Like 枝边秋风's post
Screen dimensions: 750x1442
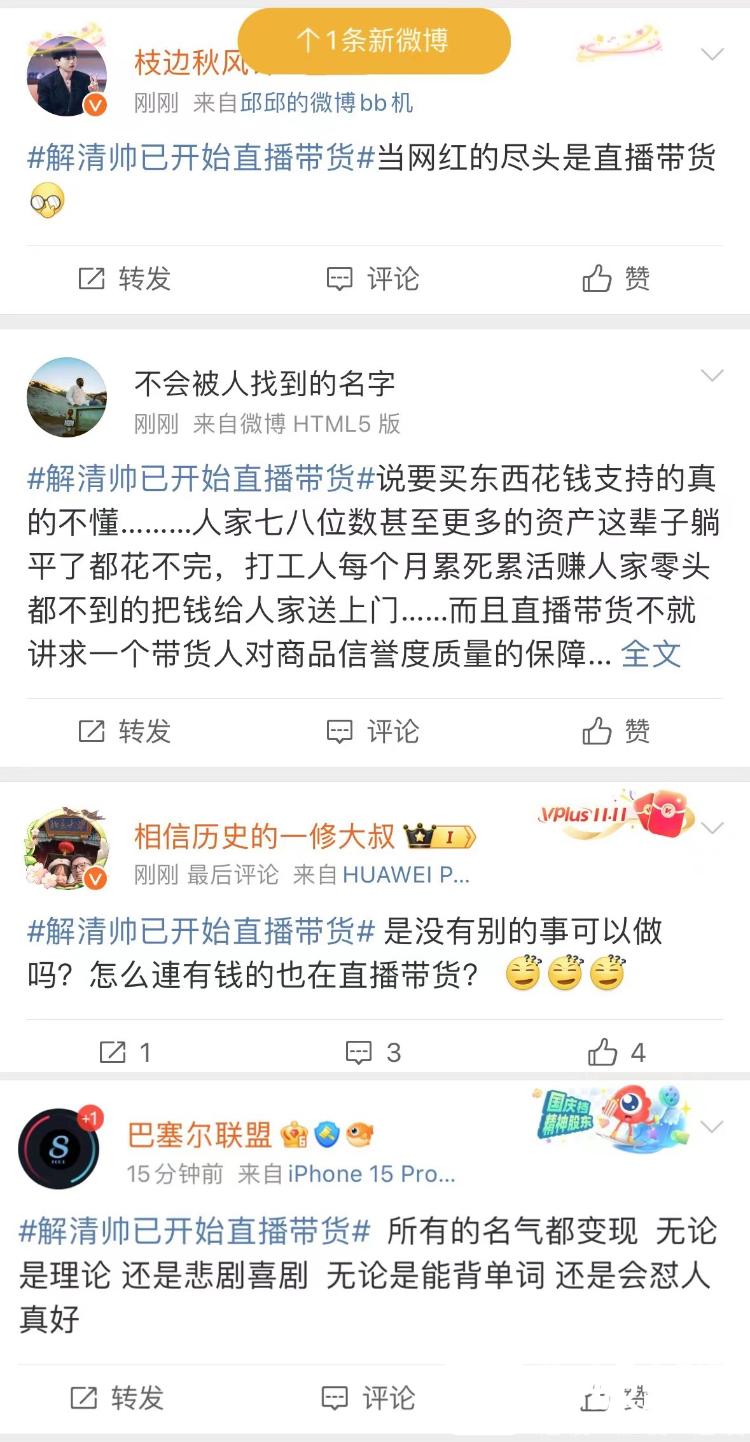[x=616, y=279]
